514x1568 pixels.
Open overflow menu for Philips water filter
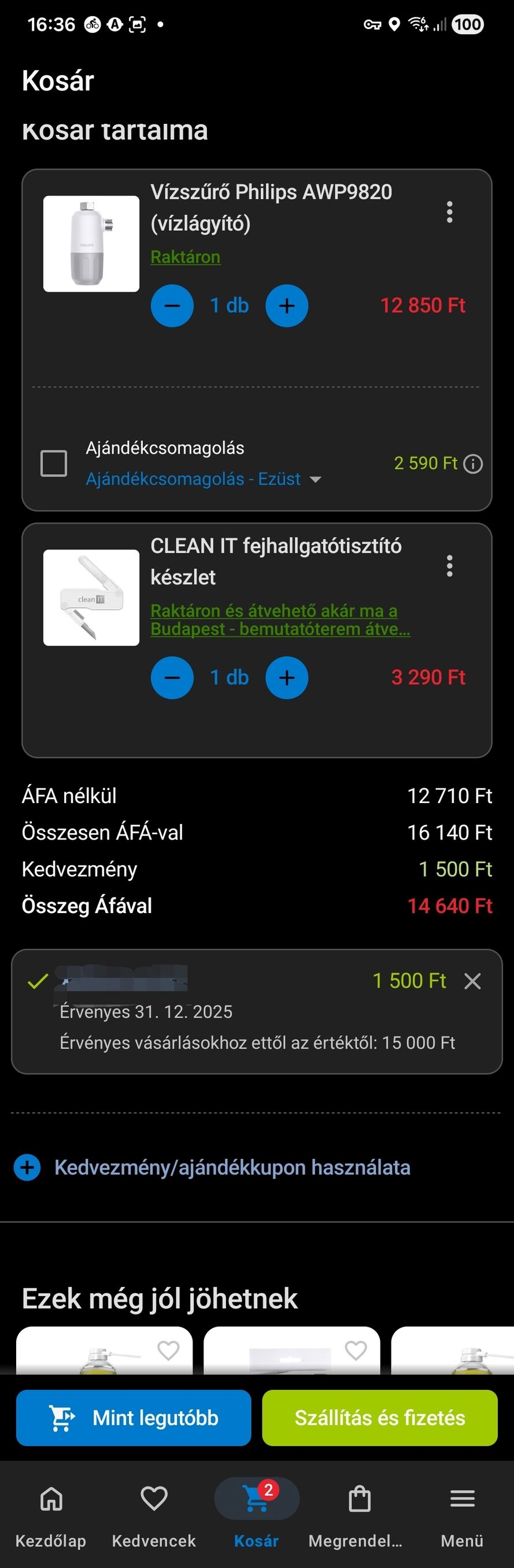[x=449, y=212]
